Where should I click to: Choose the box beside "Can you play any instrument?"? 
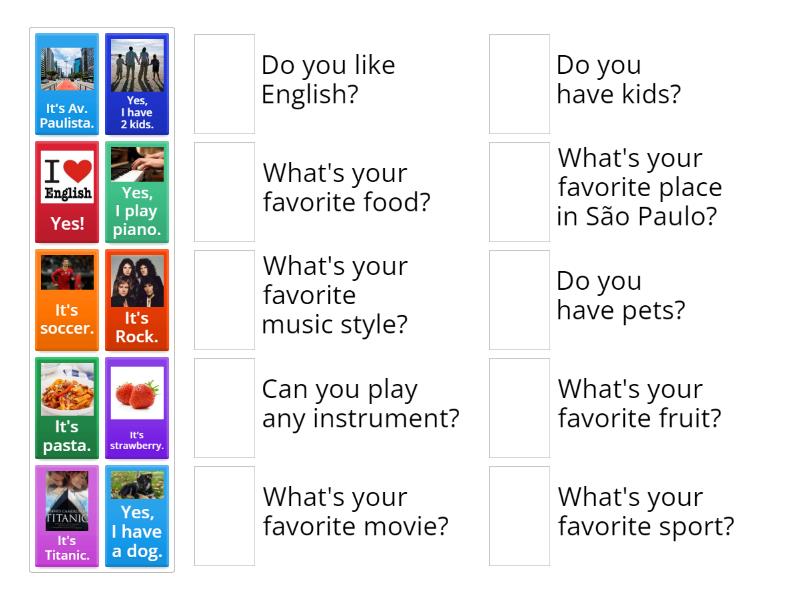pyautogui.click(x=224, y=408)
